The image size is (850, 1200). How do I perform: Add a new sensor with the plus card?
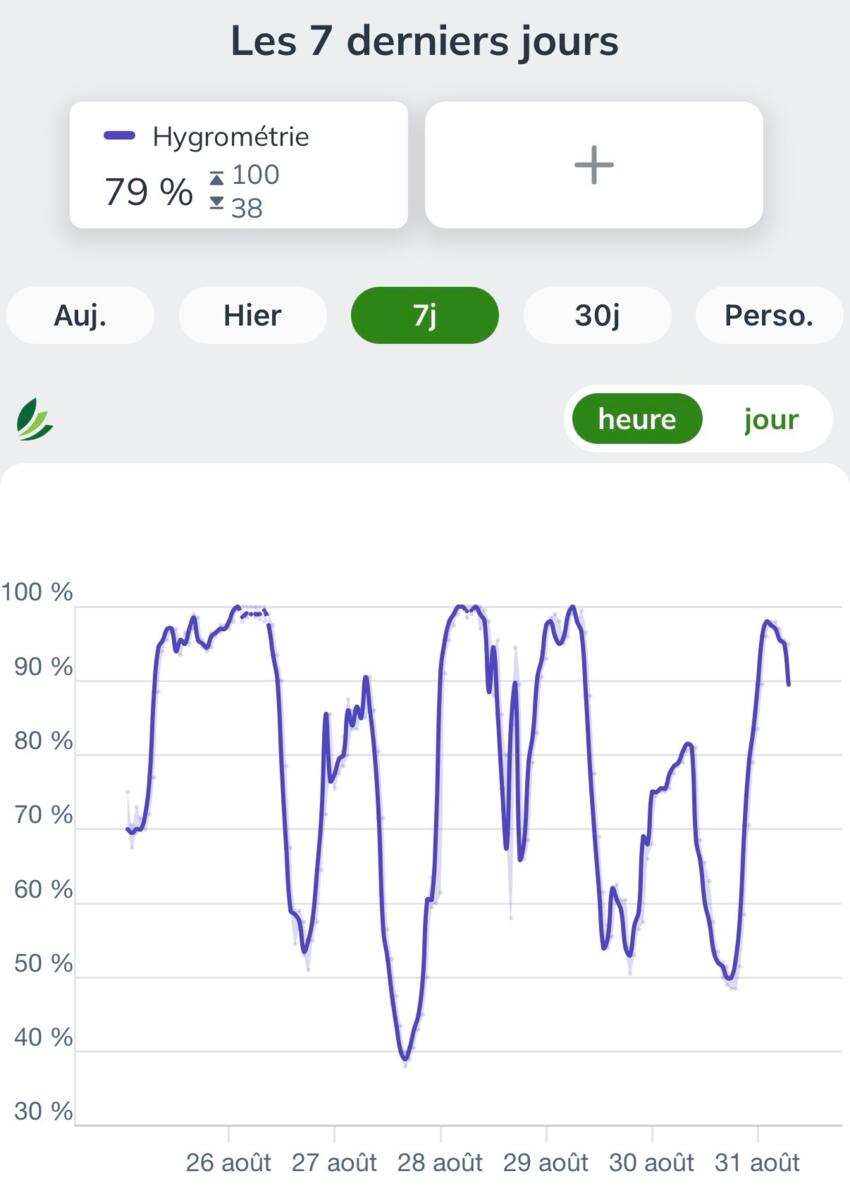pyautogui.click(x=594, y=165)
